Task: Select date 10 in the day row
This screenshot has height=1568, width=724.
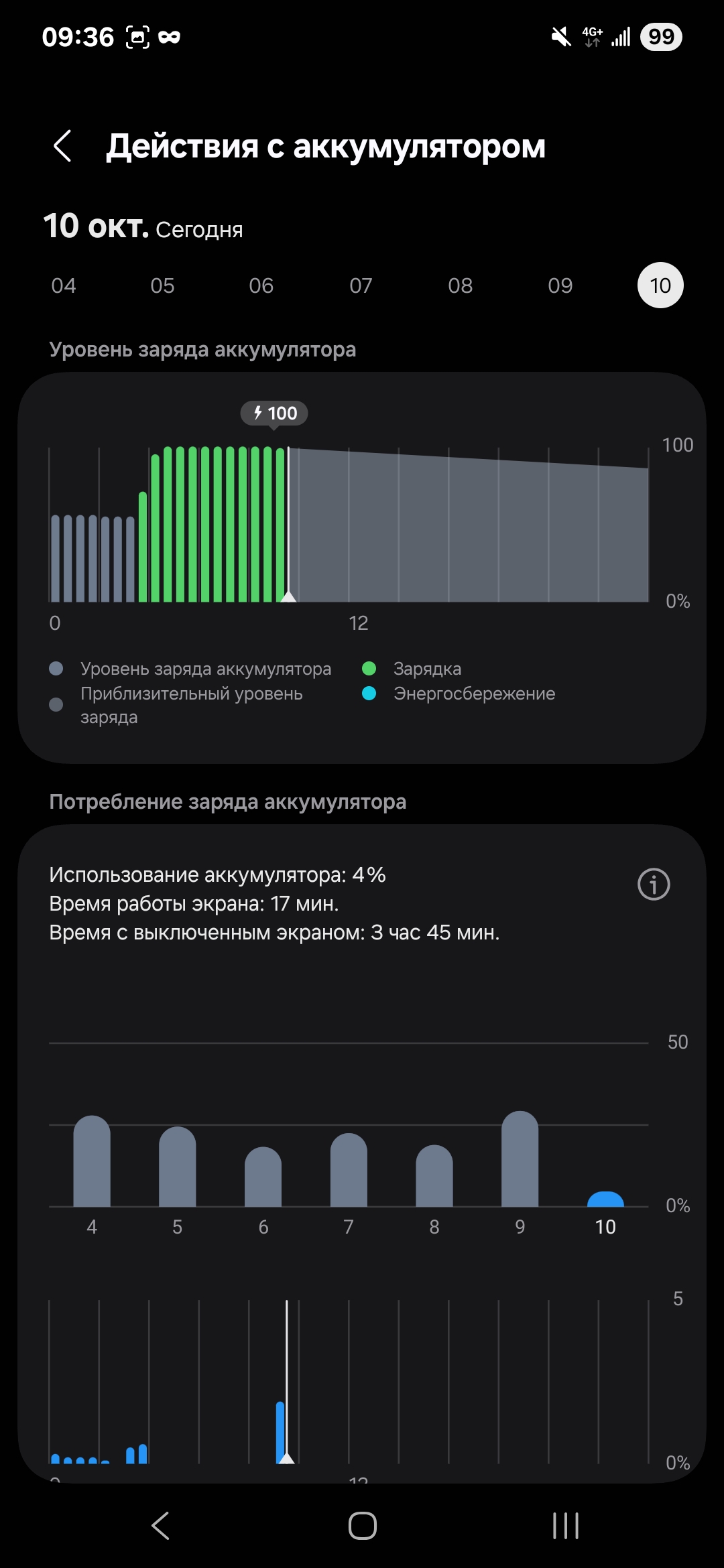Action: (660, 285)
